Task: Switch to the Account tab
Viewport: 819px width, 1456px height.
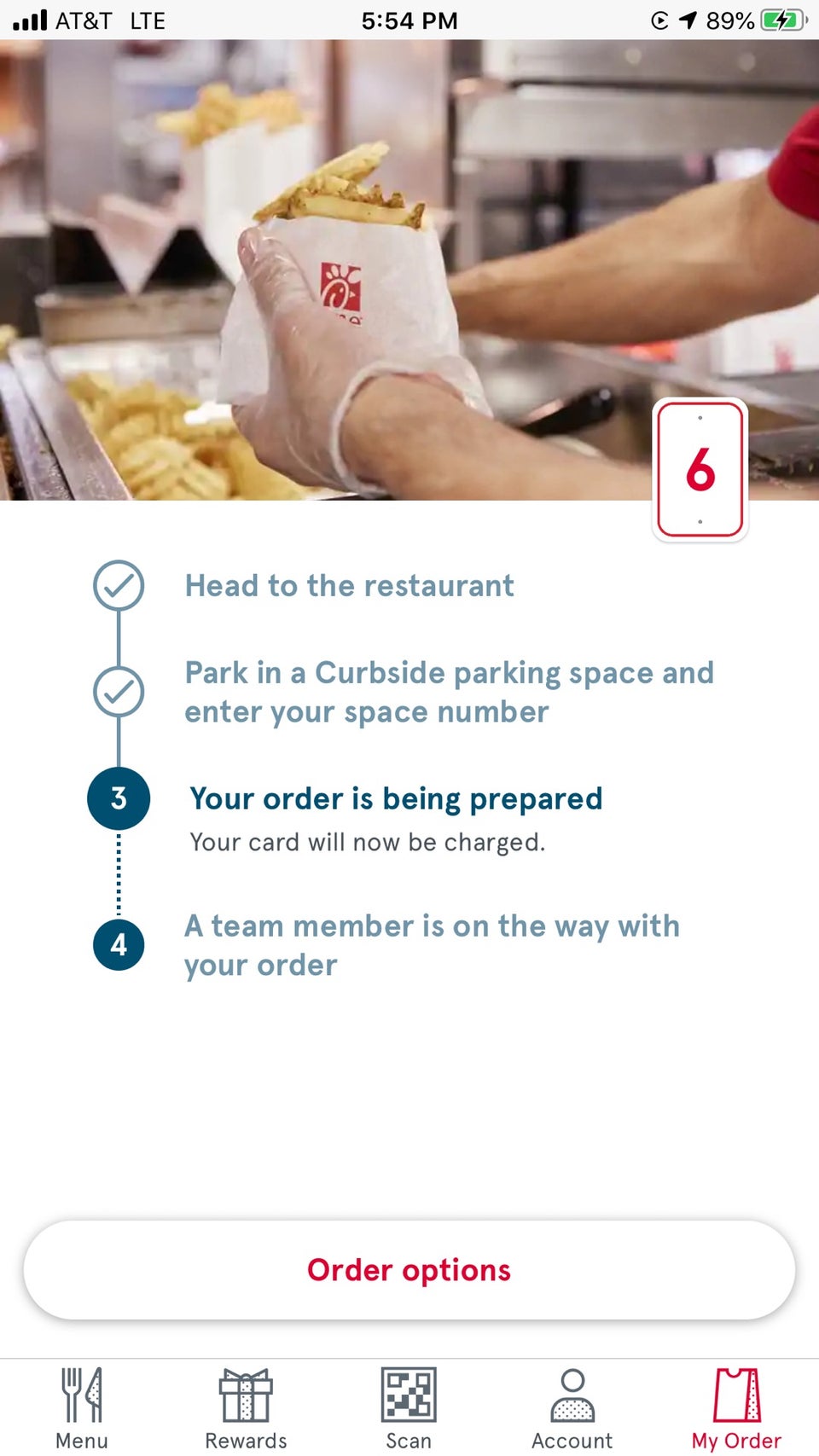Action: point(572,1408)
